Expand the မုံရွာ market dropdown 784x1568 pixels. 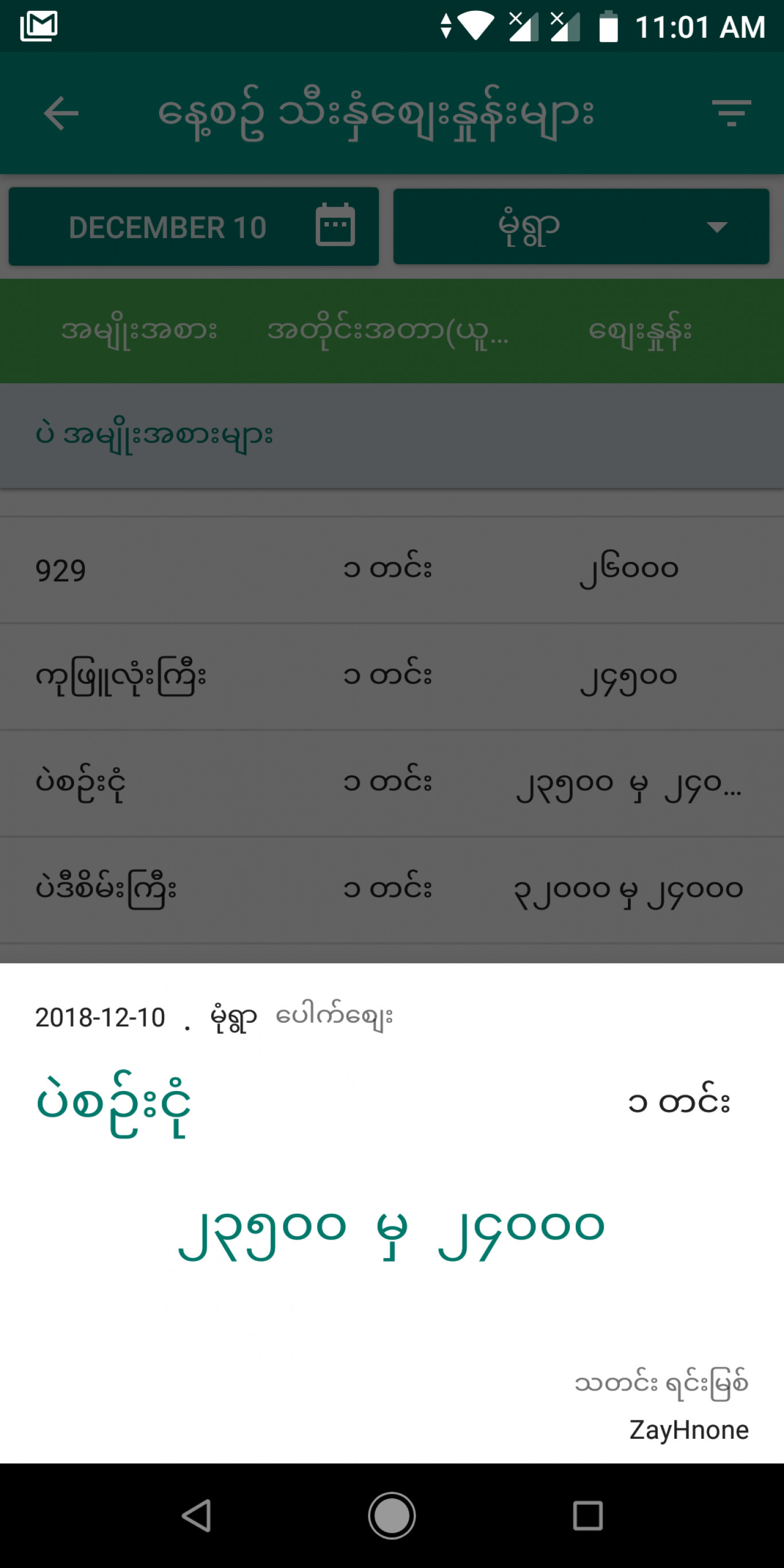coord(581,227)
